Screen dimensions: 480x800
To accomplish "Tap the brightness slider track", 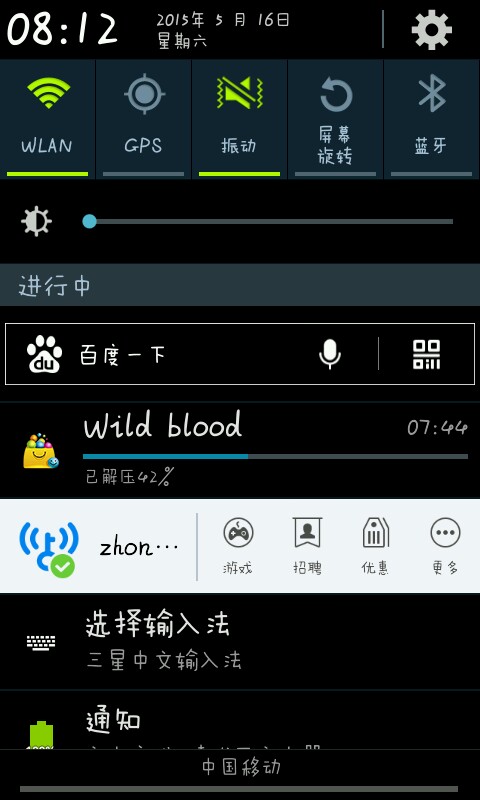I will (x=270, y=221).
